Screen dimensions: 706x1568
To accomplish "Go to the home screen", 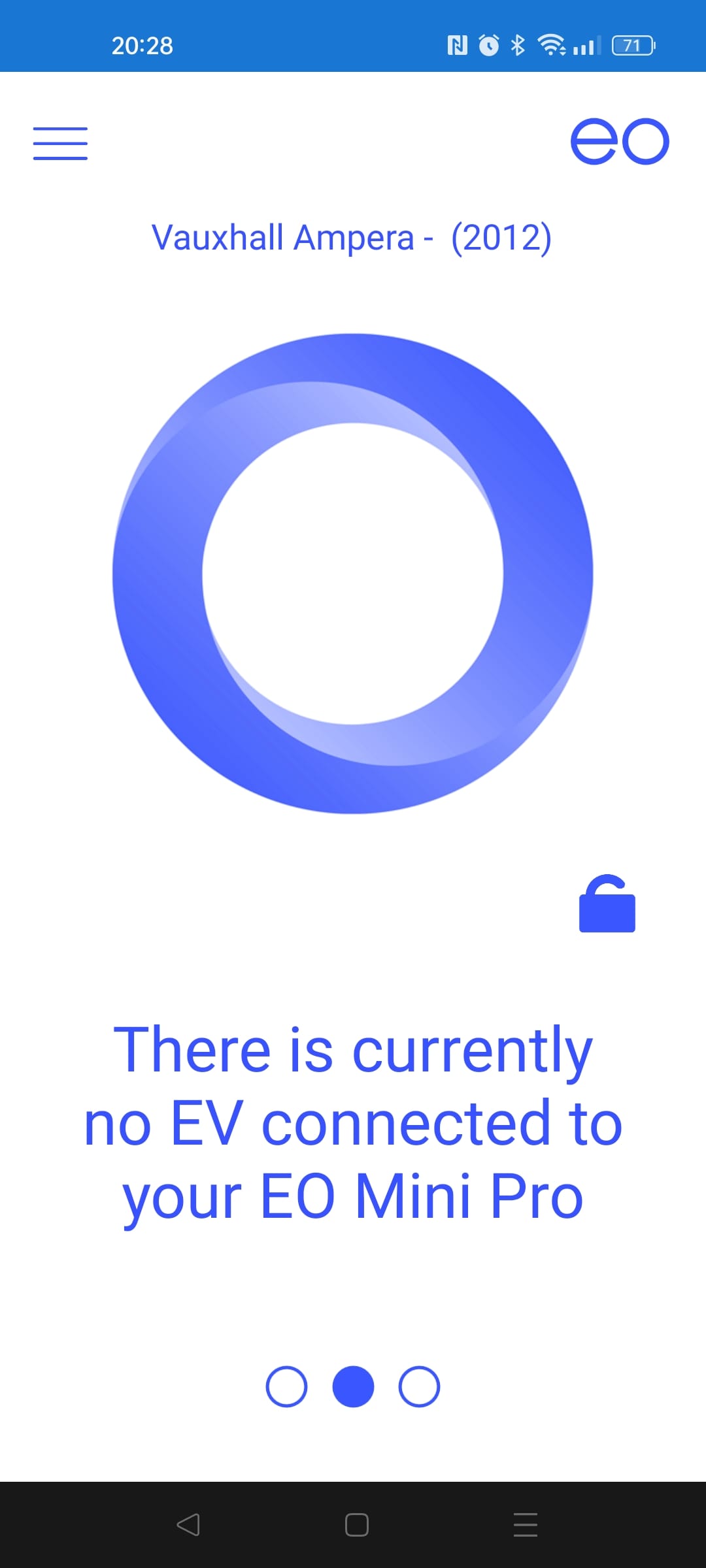I will (x=356, y=1525).
